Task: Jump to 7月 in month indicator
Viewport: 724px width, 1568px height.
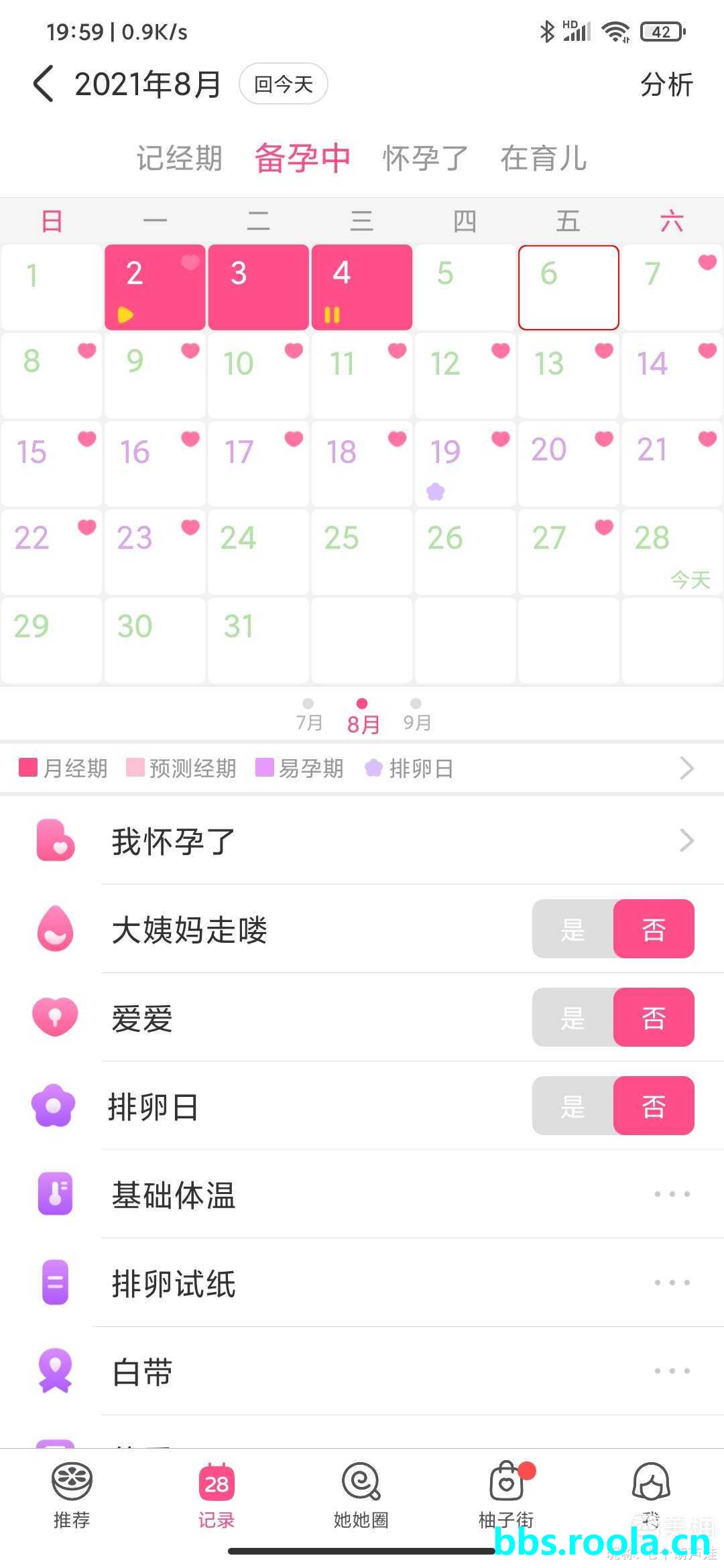Action: 308,715
